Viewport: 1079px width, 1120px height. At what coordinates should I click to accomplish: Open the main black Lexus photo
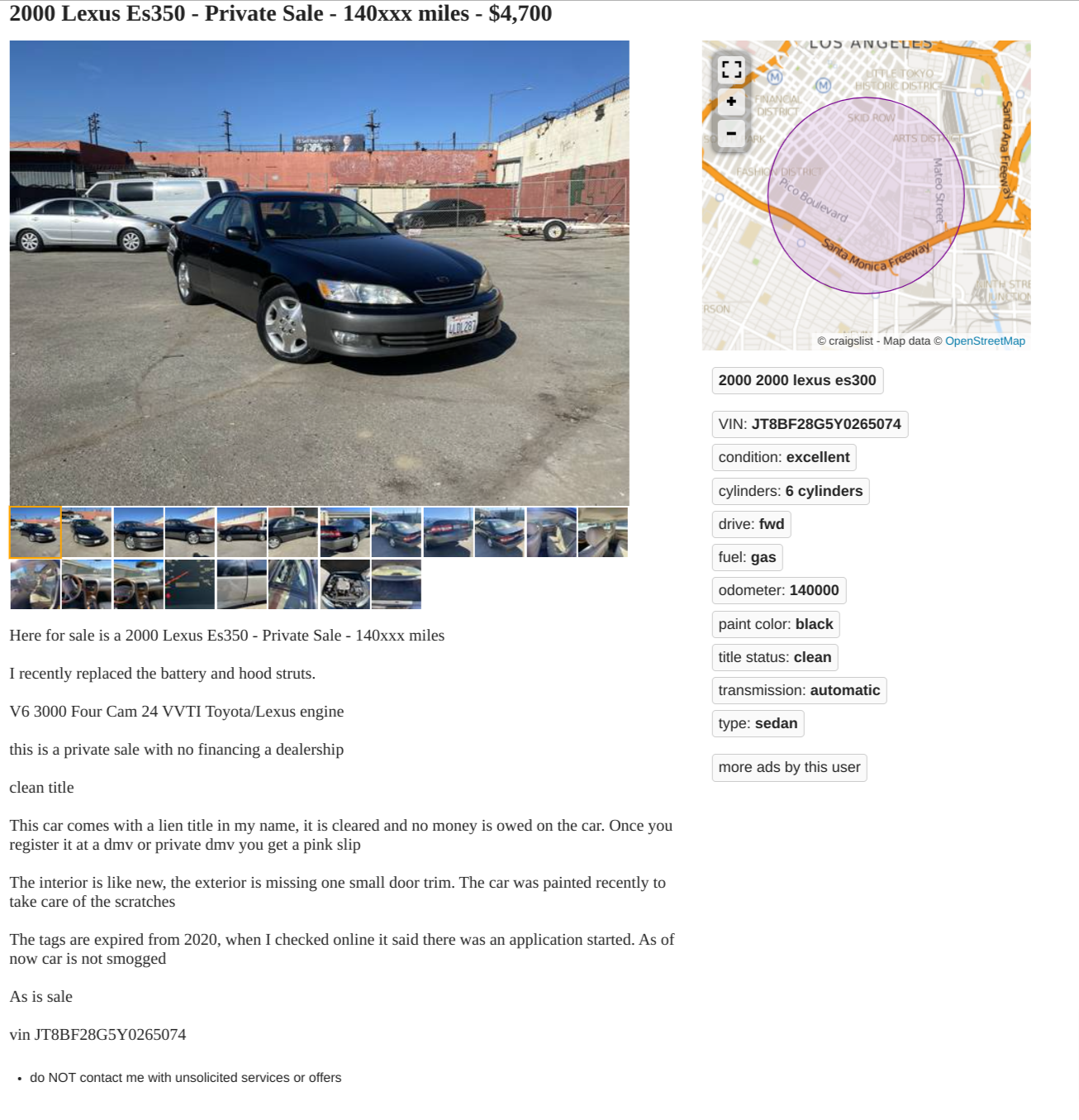[319, 273]
